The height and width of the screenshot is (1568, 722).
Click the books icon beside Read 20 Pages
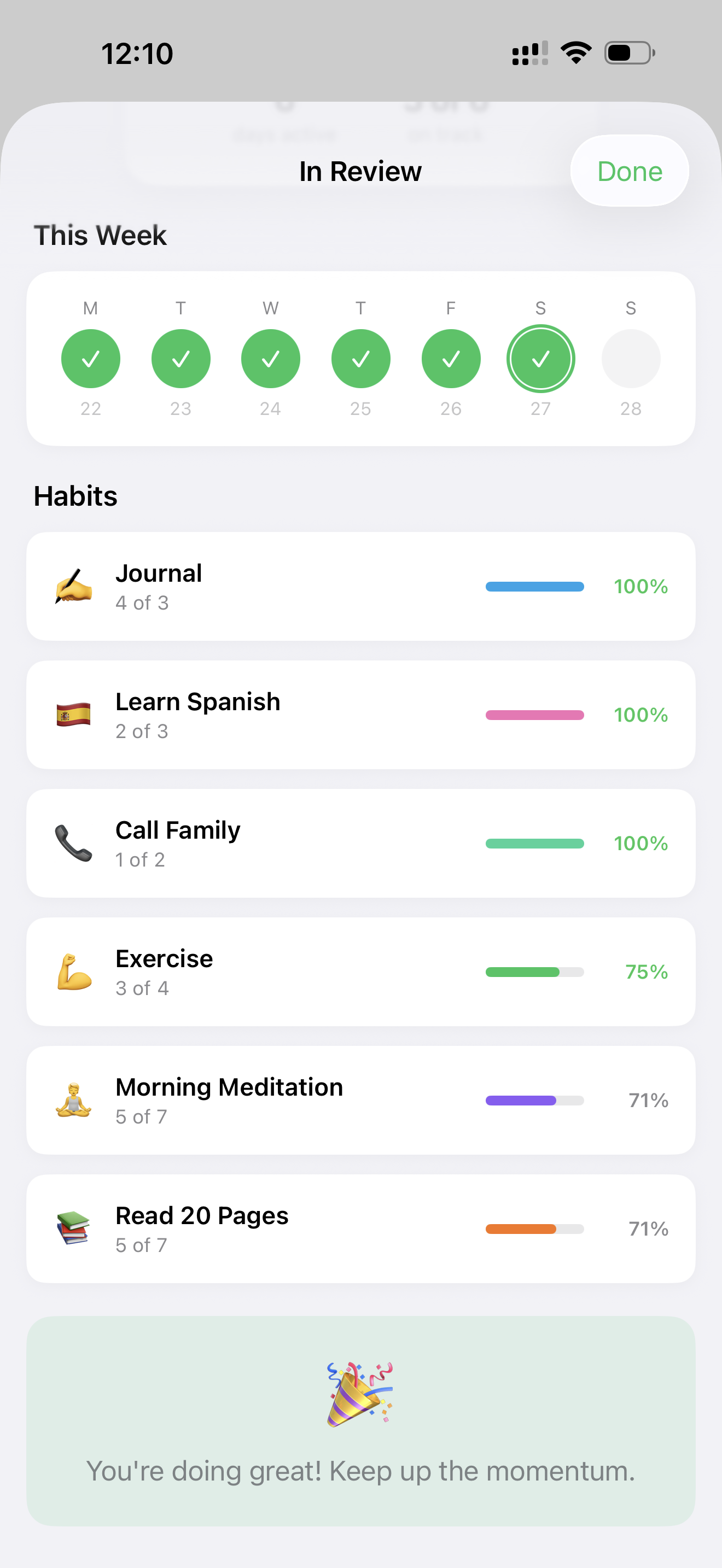click(74, 1228)
